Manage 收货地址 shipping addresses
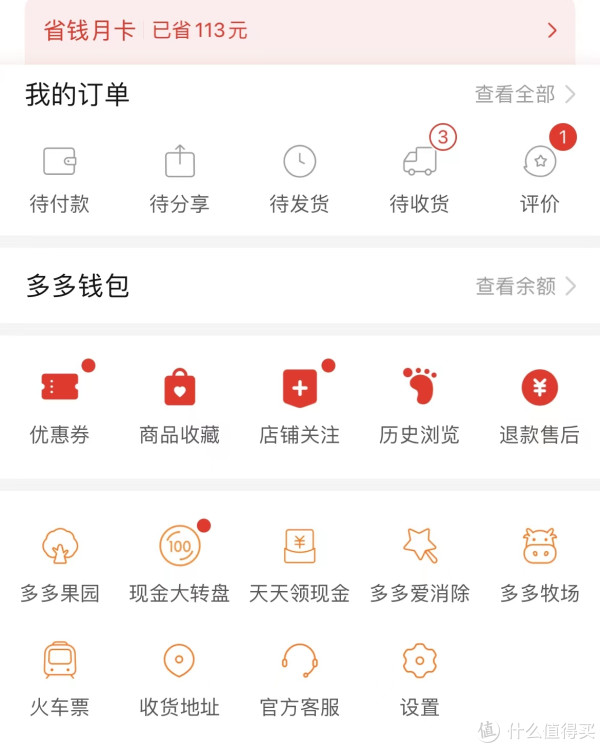The width and height of the screenshot is (600, 748). 180,678
